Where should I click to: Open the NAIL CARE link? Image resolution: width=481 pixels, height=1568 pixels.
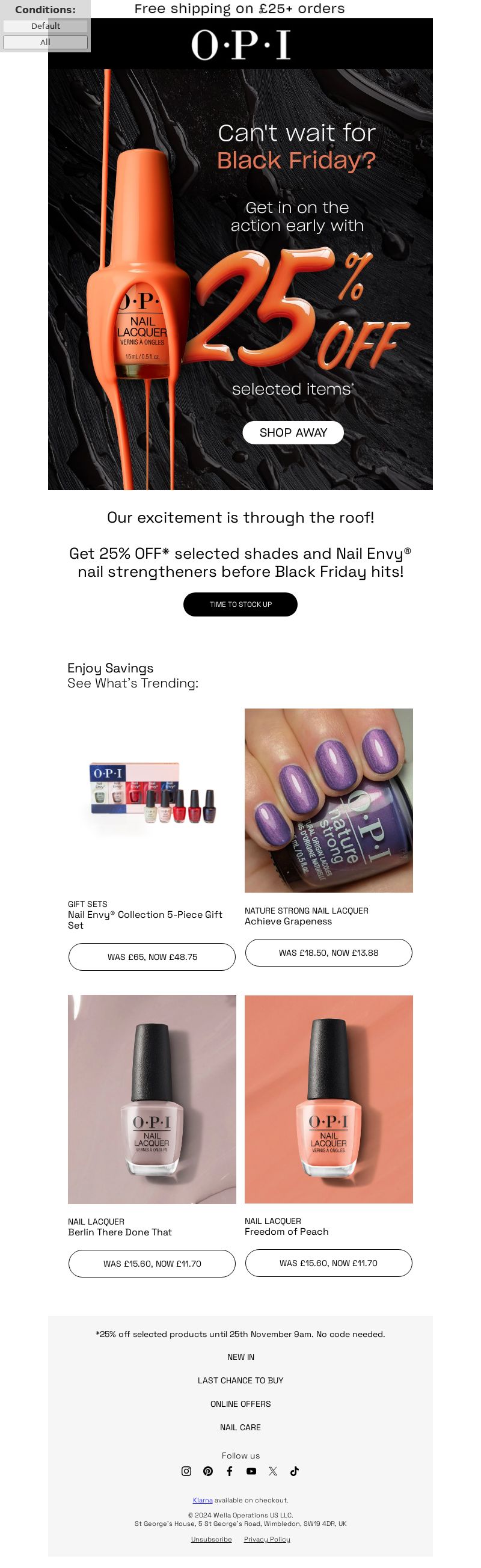pyautogui.click(x=240, y=1427)
